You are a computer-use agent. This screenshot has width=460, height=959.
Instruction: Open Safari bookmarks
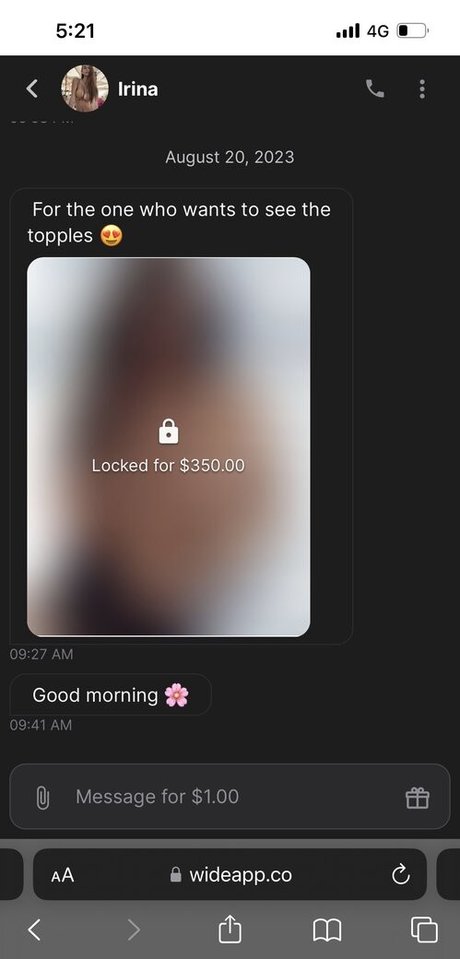(327, 931)
